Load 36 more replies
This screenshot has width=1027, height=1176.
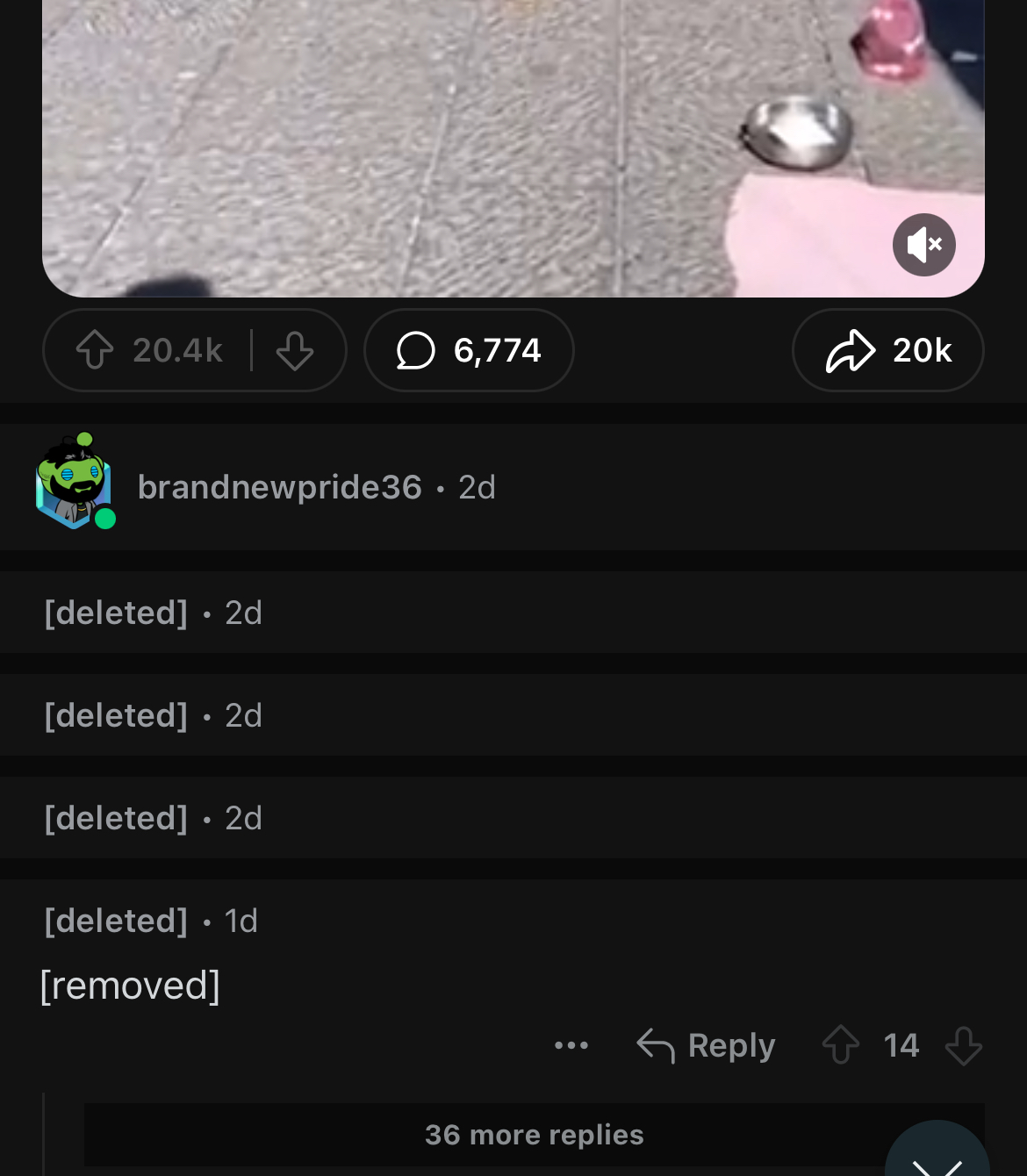point(534,1135)
